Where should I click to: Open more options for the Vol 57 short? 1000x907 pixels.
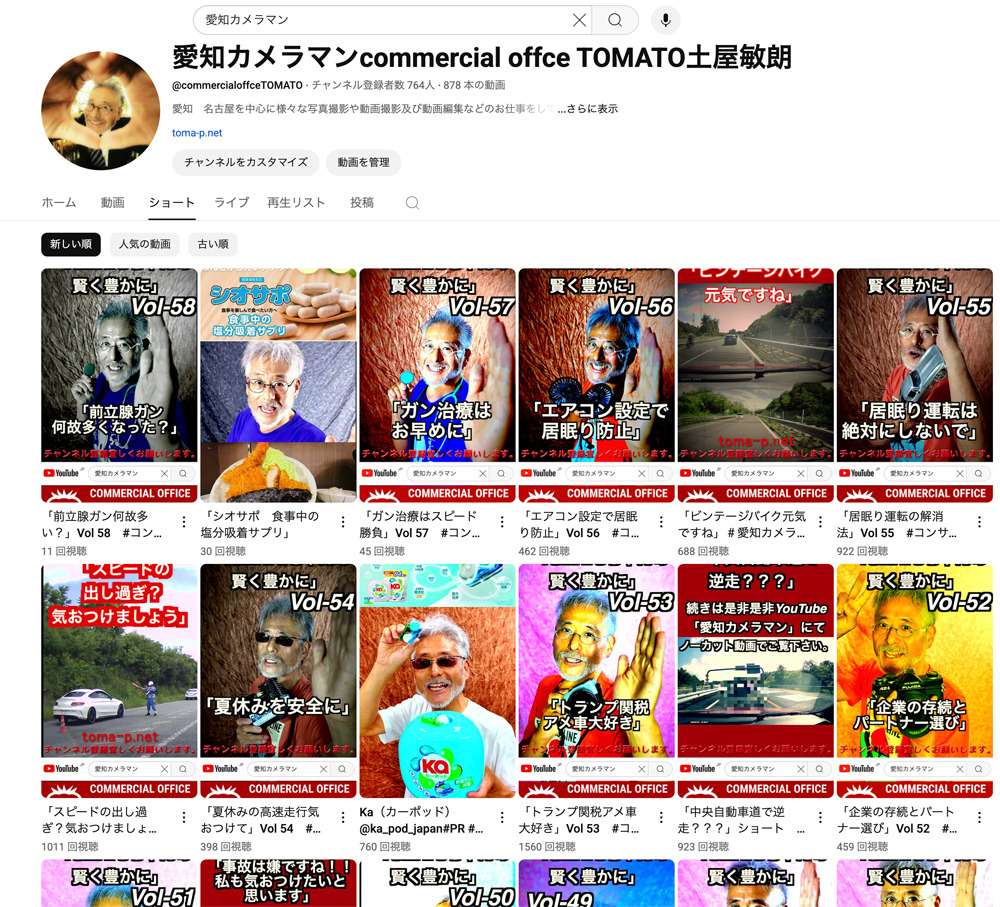[502, 522]
